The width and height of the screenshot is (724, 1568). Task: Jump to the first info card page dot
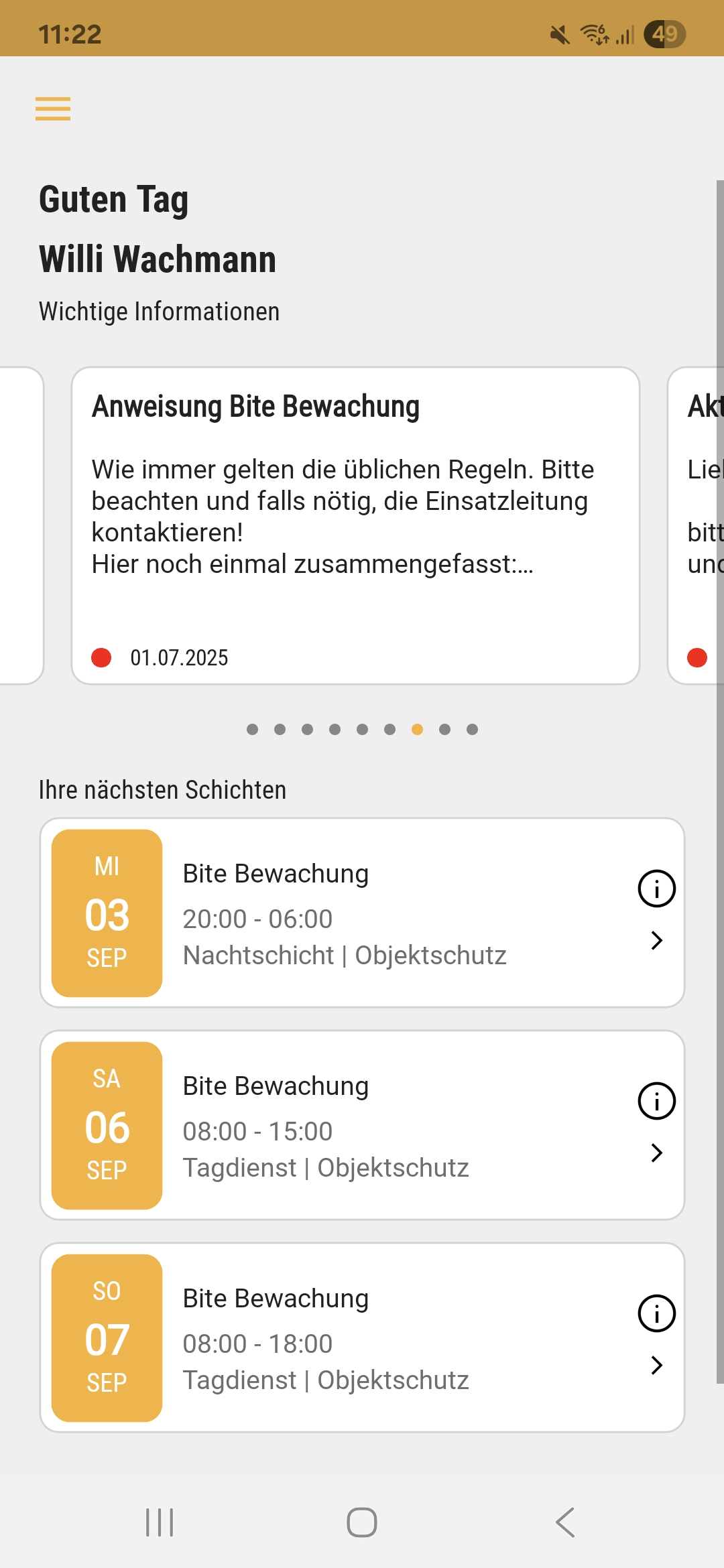(252, 729)
